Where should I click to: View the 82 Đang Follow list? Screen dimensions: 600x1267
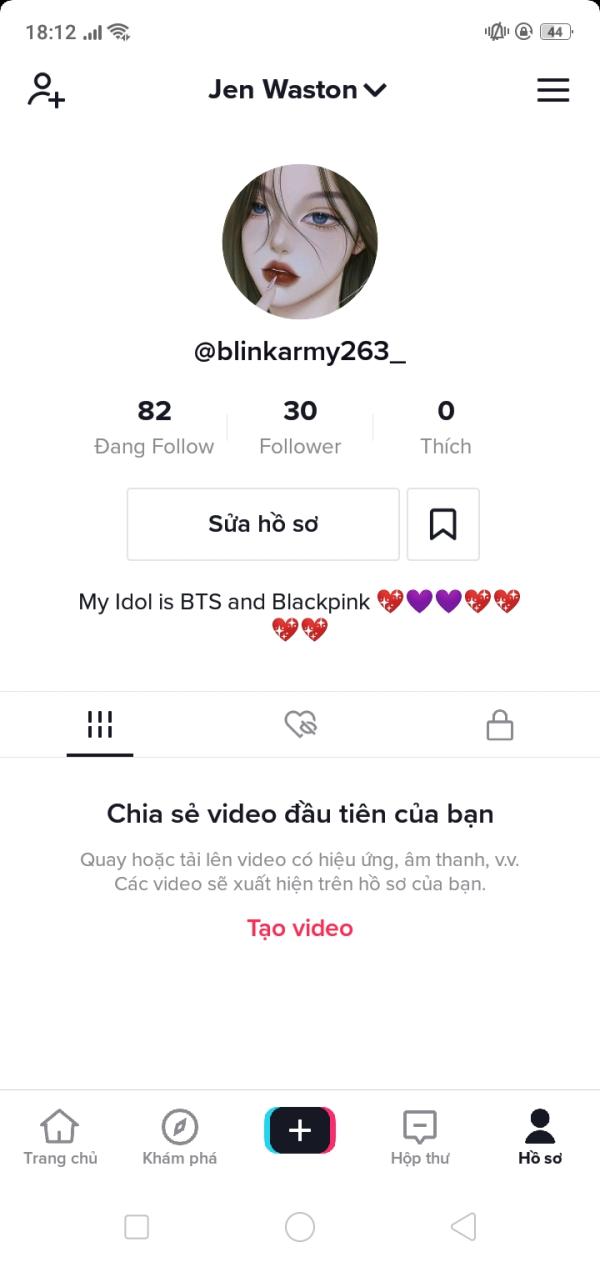[x=154, y=428]
